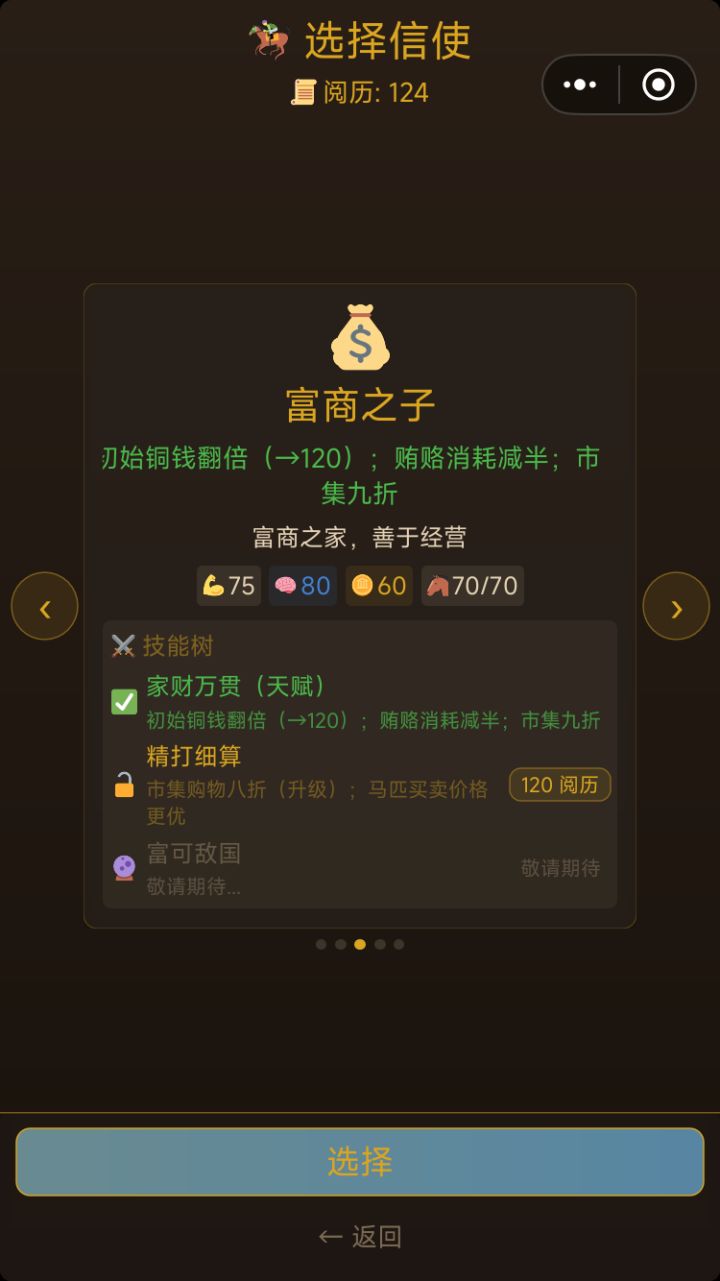
Task: Select the third pagination dot
Action: tap(360, 944)
